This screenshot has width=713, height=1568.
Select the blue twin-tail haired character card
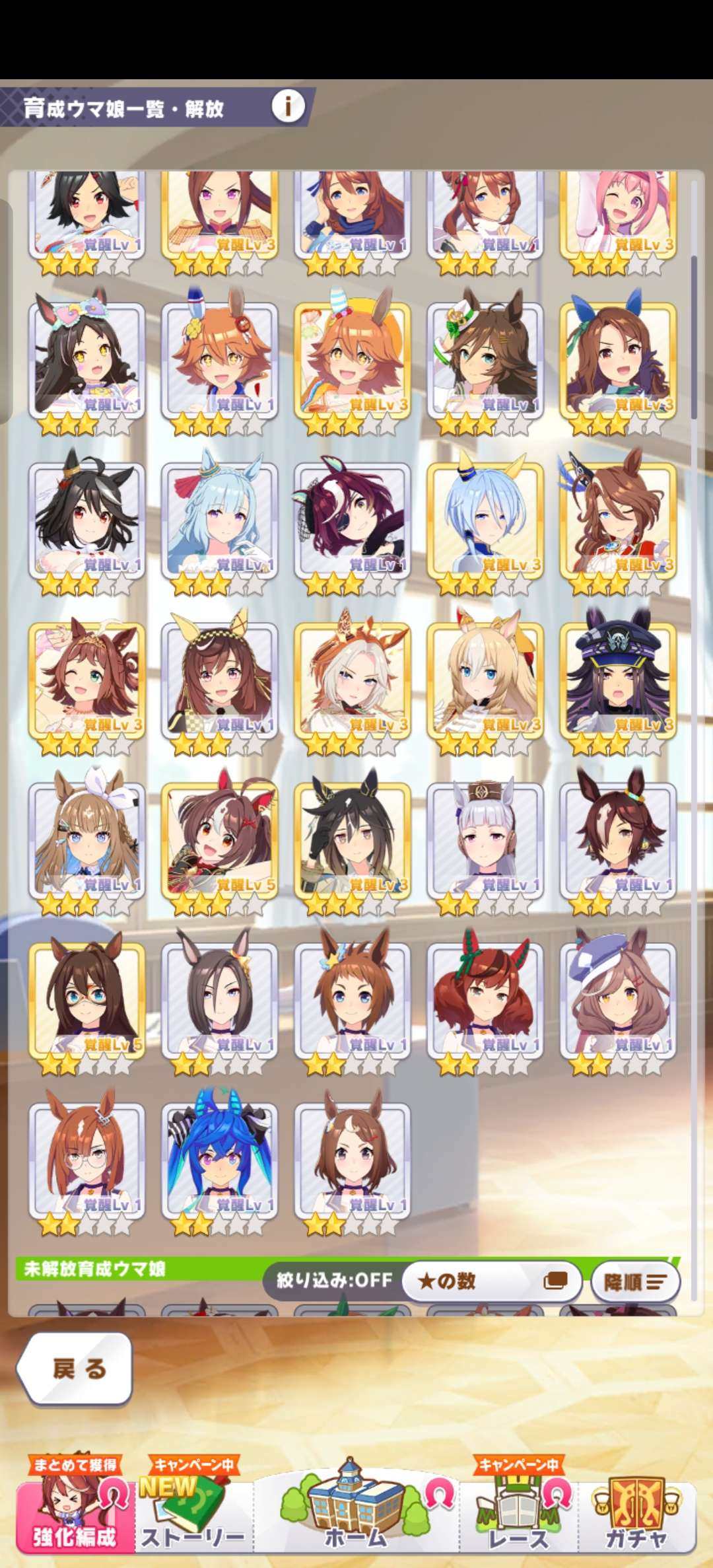[x=219, y=1159]
